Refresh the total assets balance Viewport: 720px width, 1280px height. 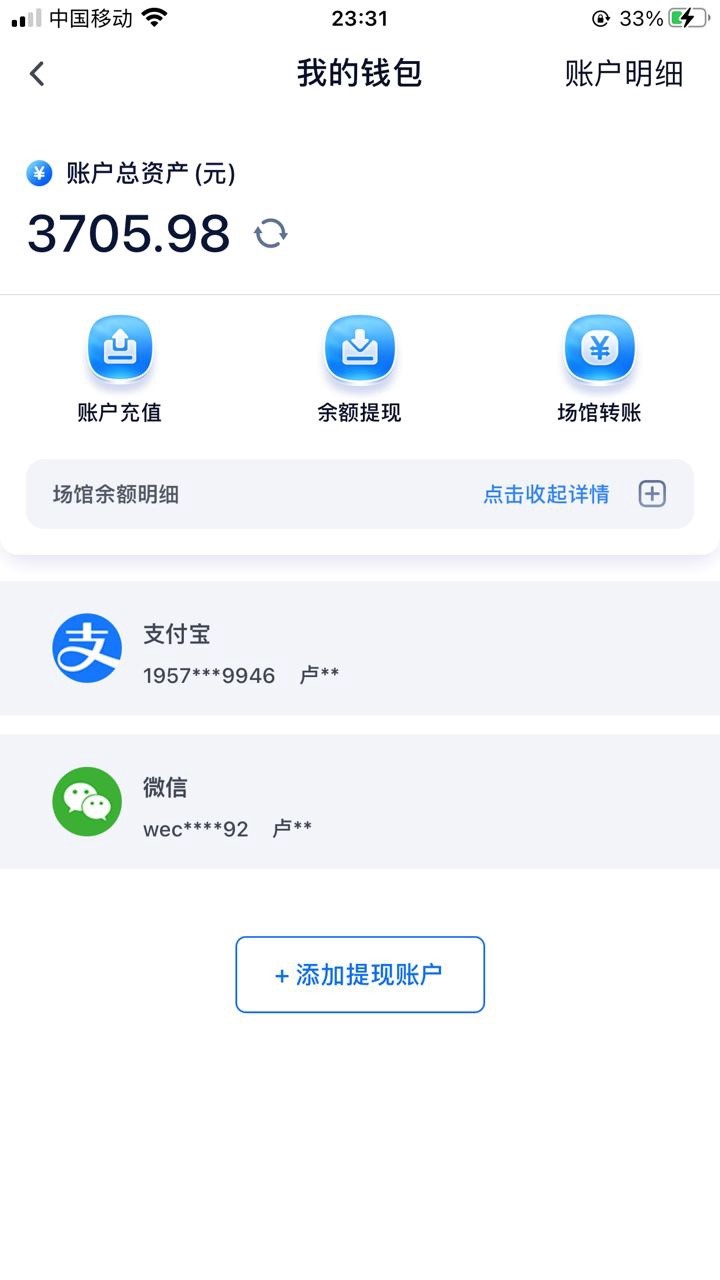pyautogui.click(x=270, y=234)
